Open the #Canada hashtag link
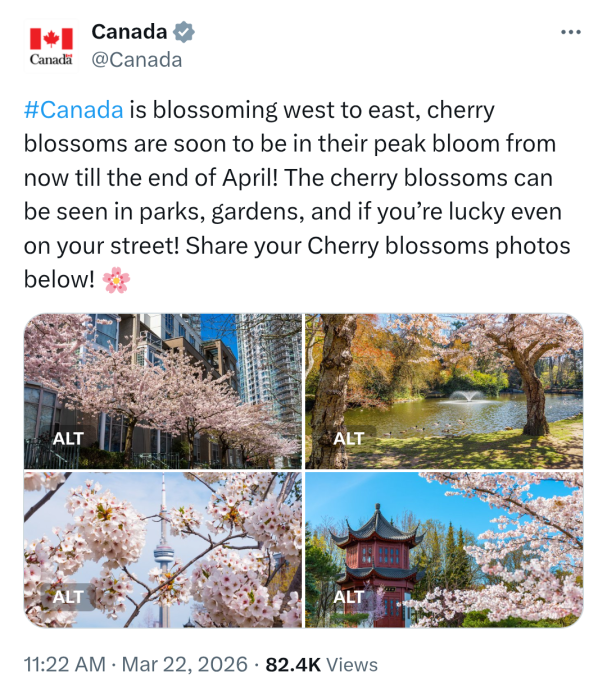Screen dimensions: 607x700 click(73, 109)
